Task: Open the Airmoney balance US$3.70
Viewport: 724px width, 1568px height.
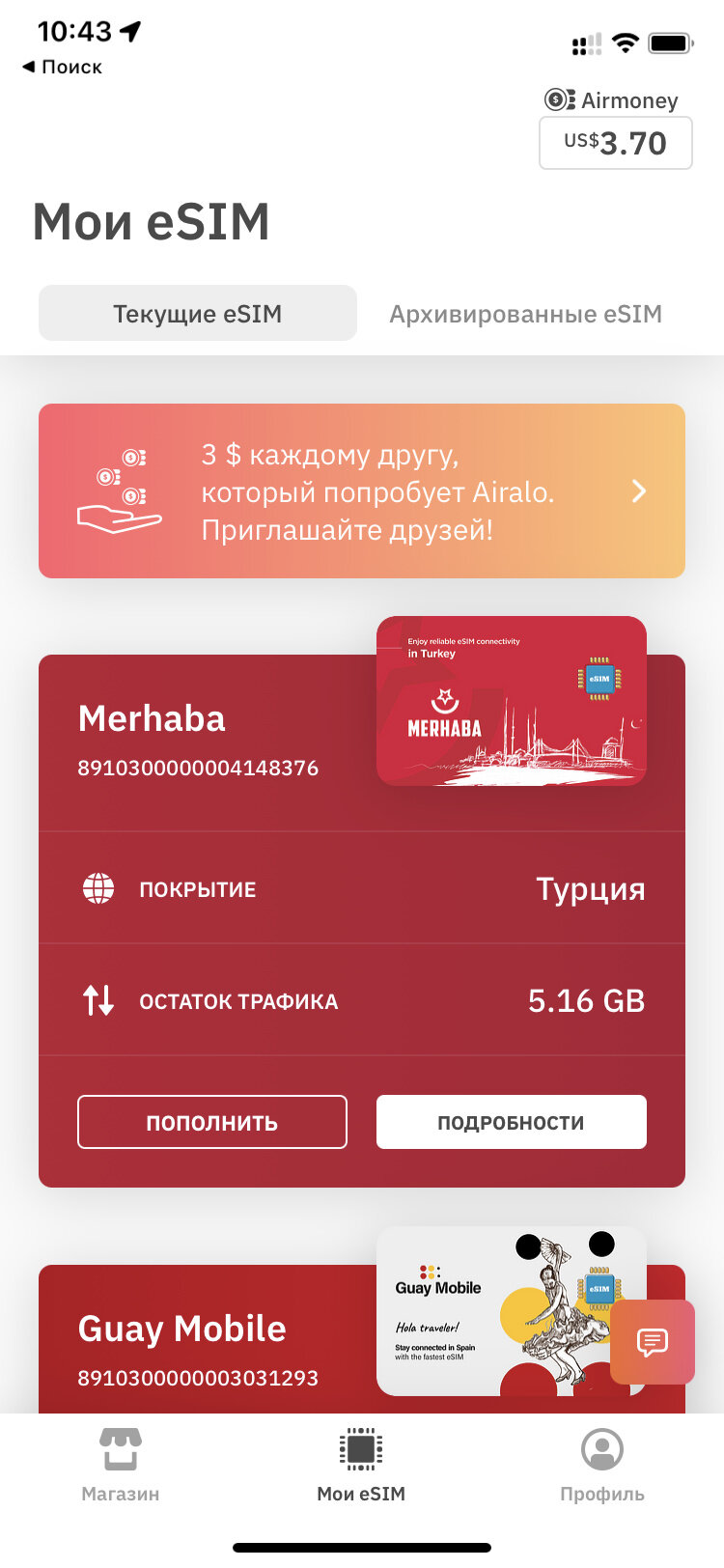Action: [x=615, y=143]
